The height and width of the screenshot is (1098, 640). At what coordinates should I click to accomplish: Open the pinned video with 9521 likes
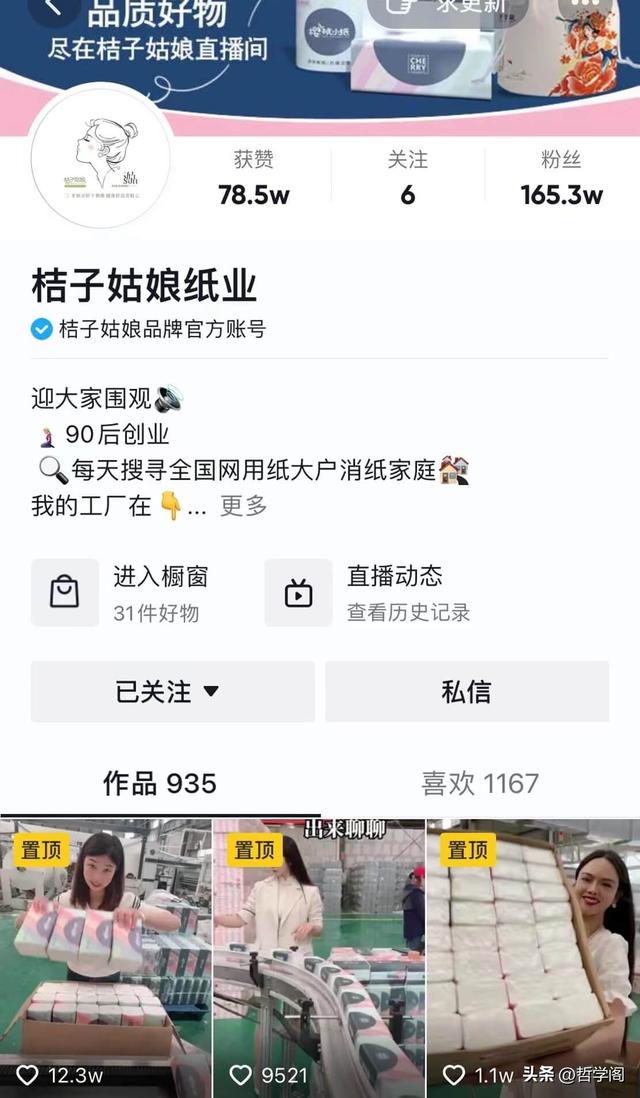point(319,958)
